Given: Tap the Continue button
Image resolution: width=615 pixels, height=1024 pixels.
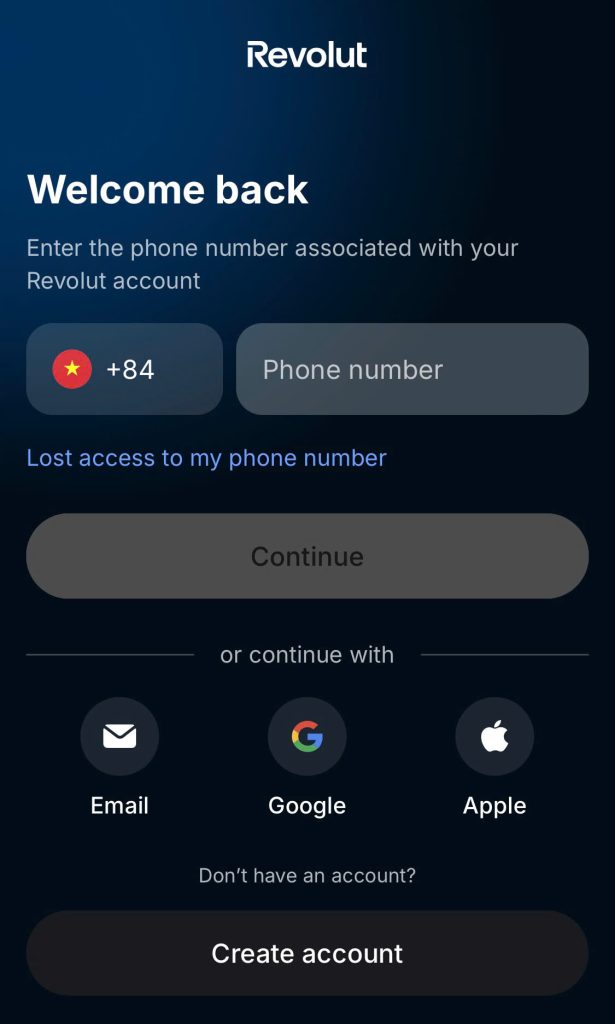Looking at the screenshot, I should (x=307, y=556).
